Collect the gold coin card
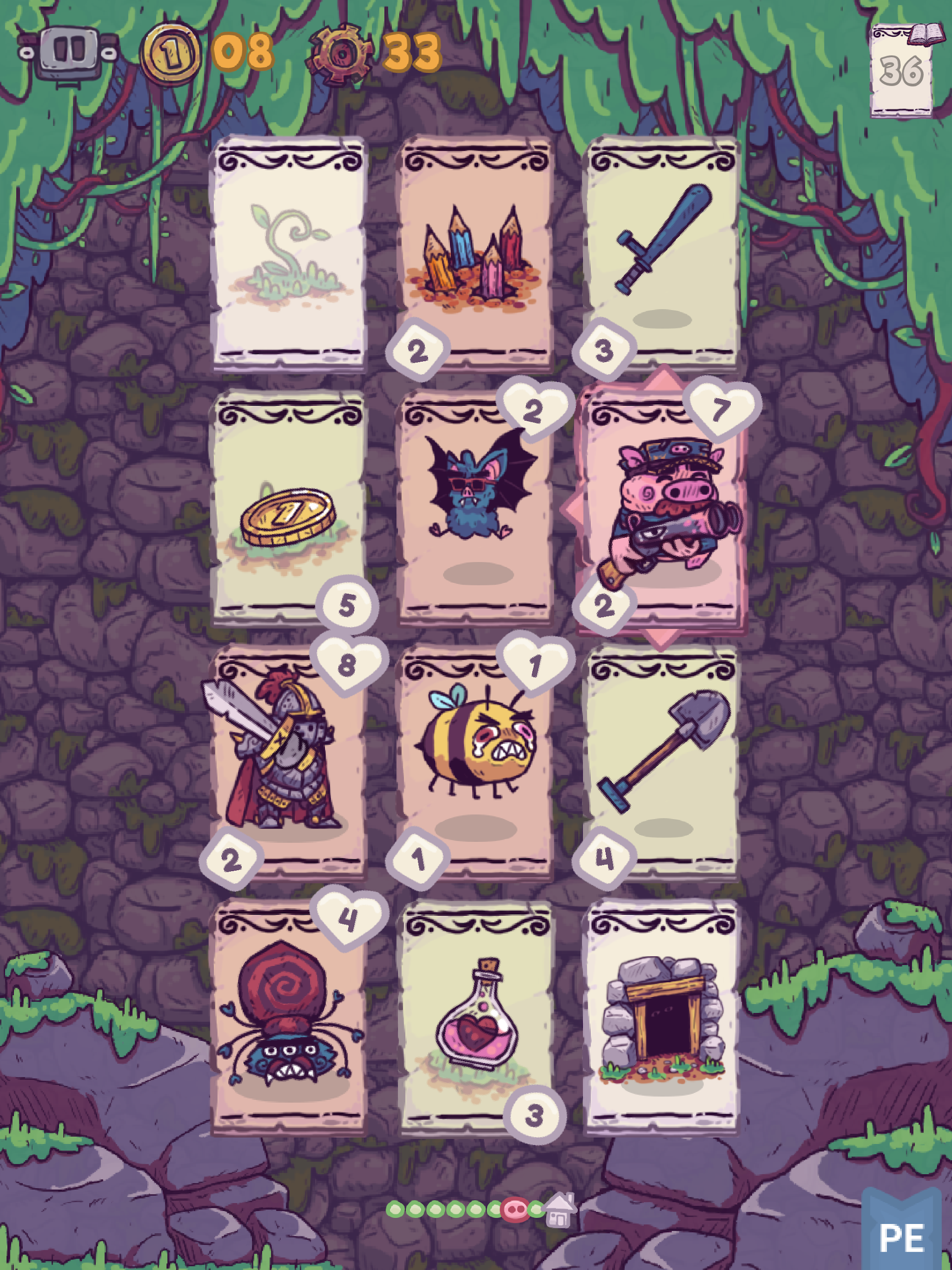The width and height of the screenshot is (952, 1270). pyautogui.click(x=289, y=508)
